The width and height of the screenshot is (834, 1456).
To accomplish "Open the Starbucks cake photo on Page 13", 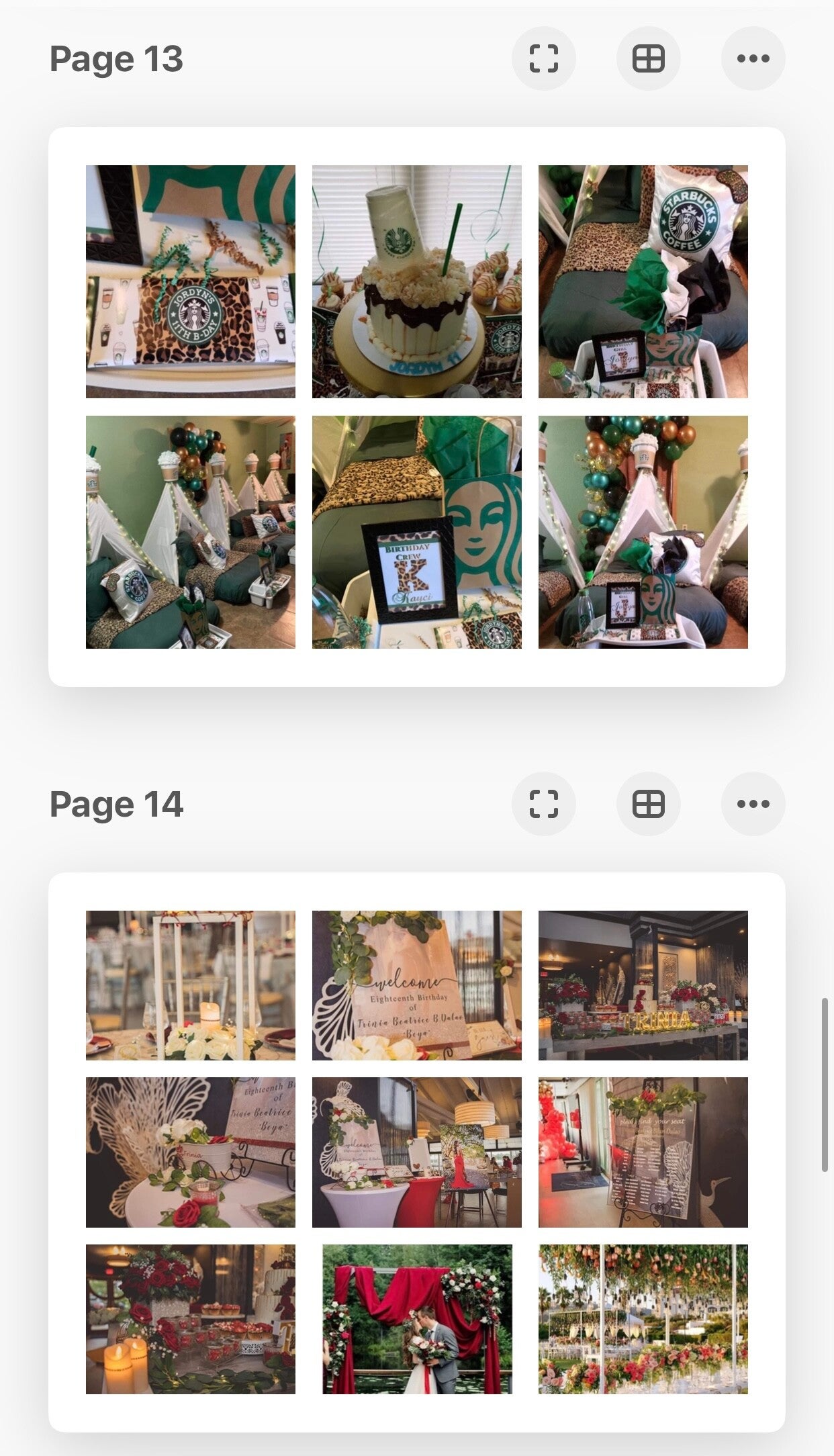I will pos(416,281).
